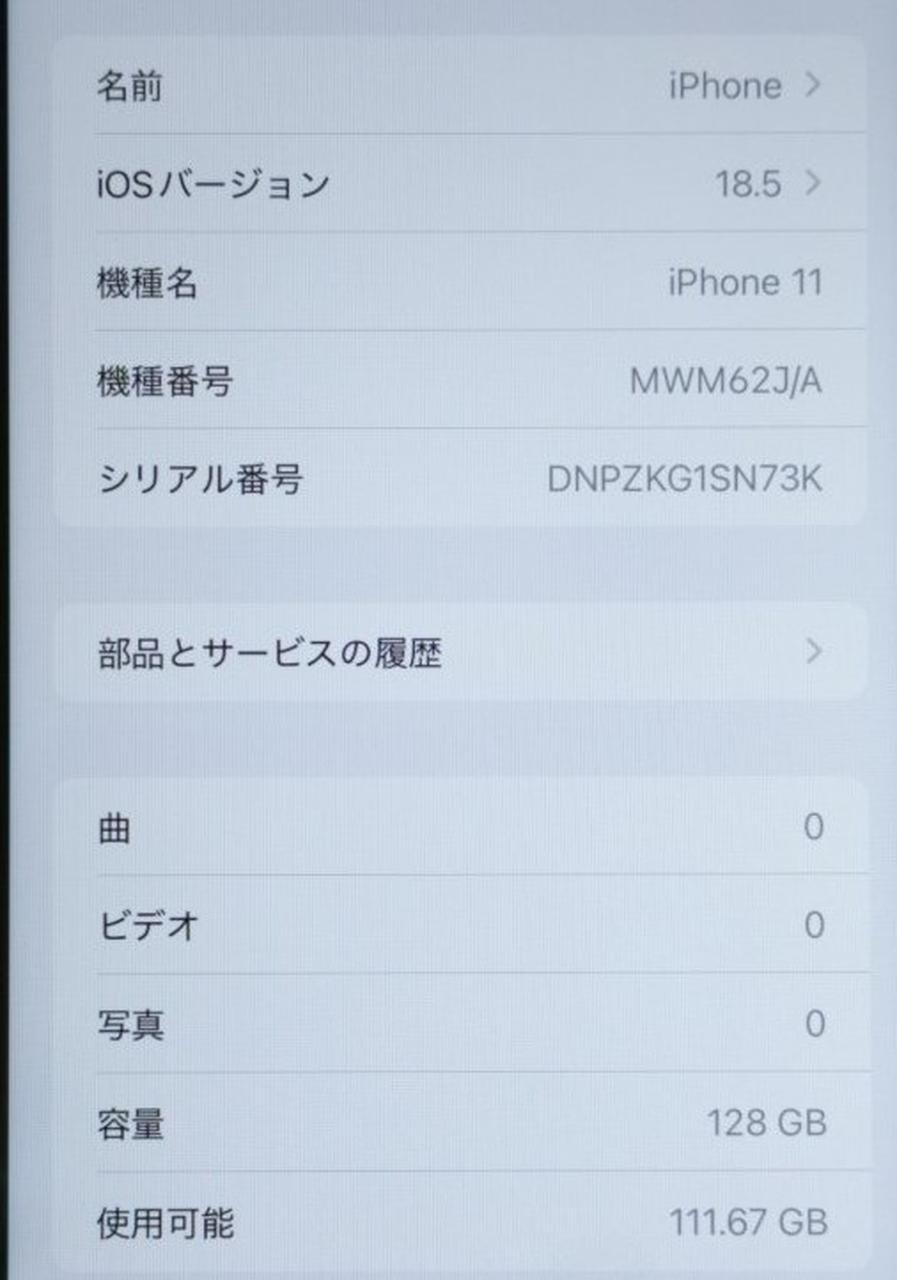Image resolution: width=897 pixels, height=1280 pixels.
Task: Open the 名前 row to rename iPhone
Action: pos(458,86)
